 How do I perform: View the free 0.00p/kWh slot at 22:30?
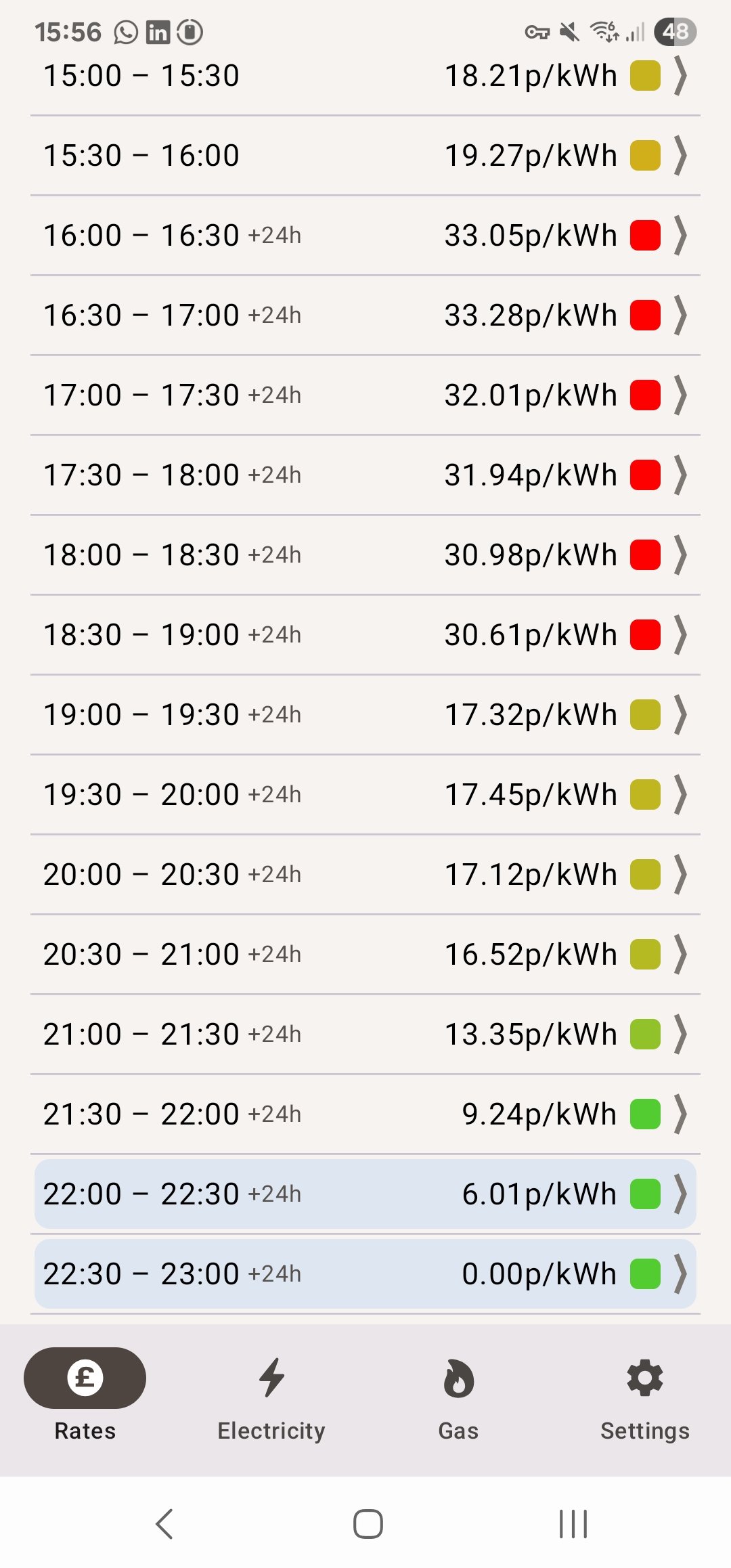[x=365, y=1274]
